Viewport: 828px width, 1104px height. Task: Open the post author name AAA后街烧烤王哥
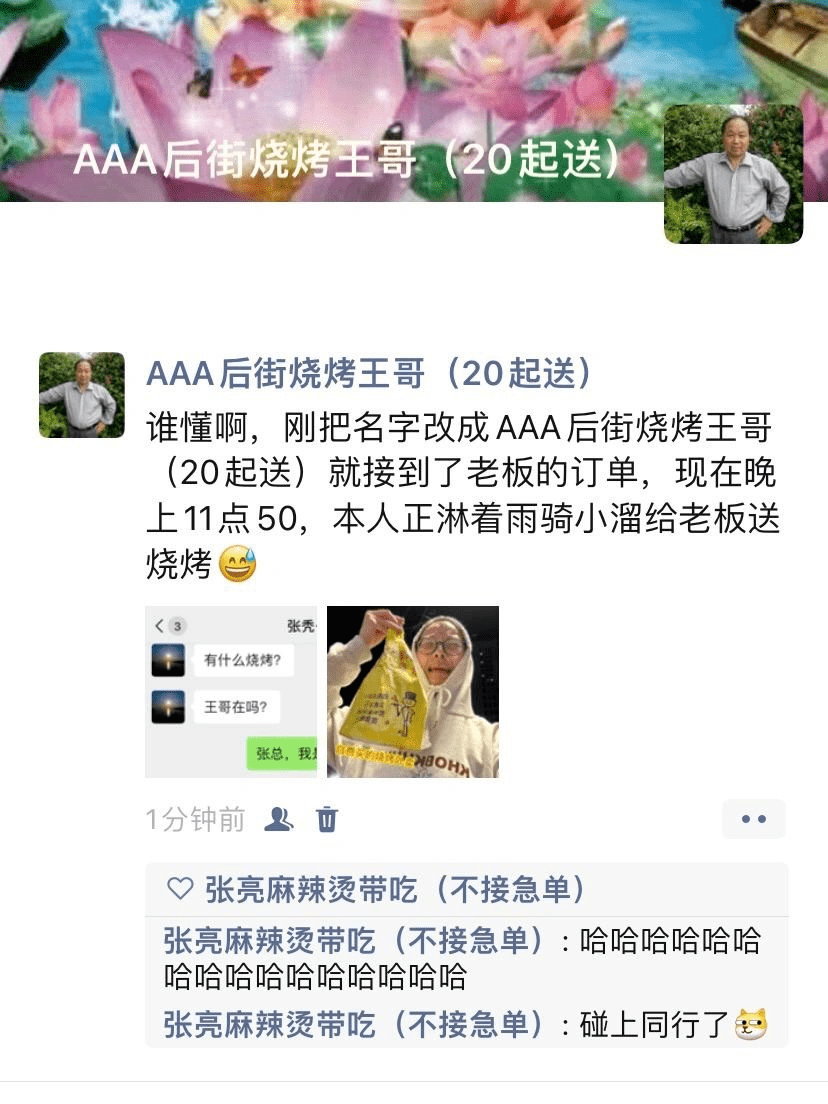(370, 374)
